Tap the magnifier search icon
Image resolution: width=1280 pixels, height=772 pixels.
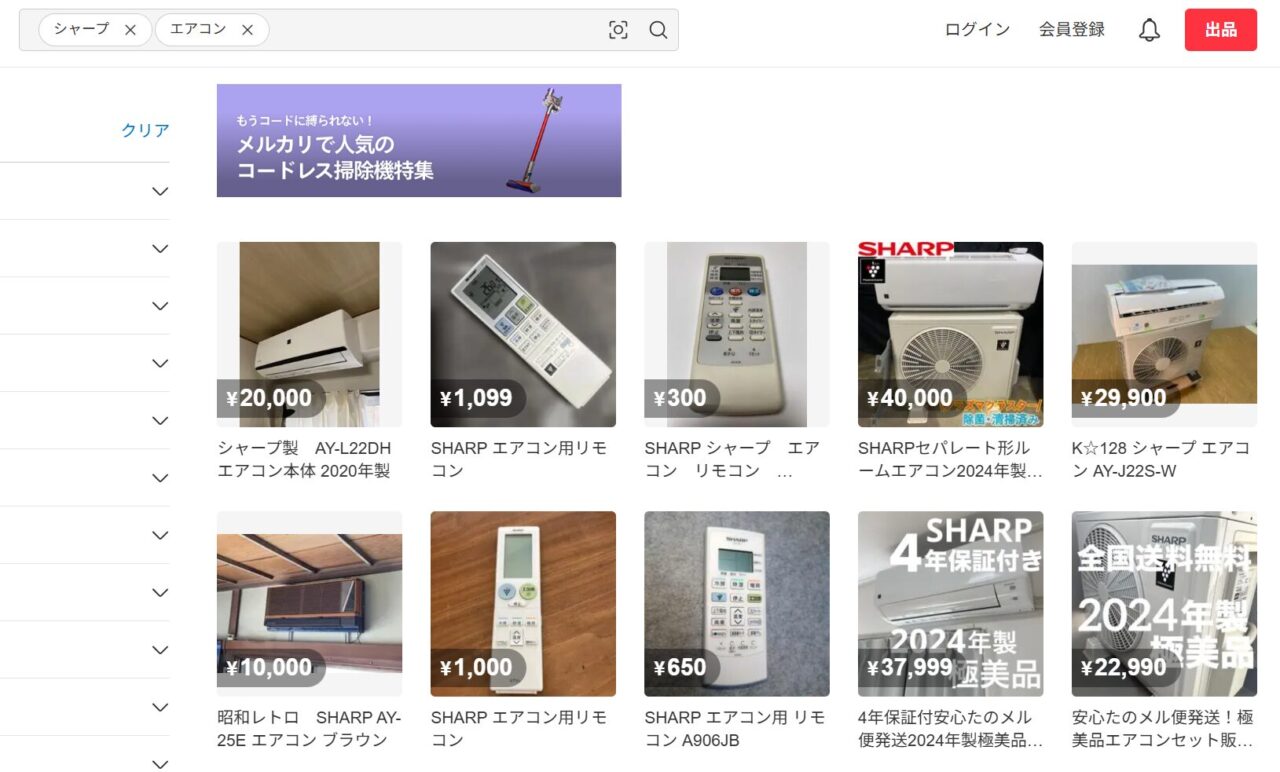[x=658, y=30]
